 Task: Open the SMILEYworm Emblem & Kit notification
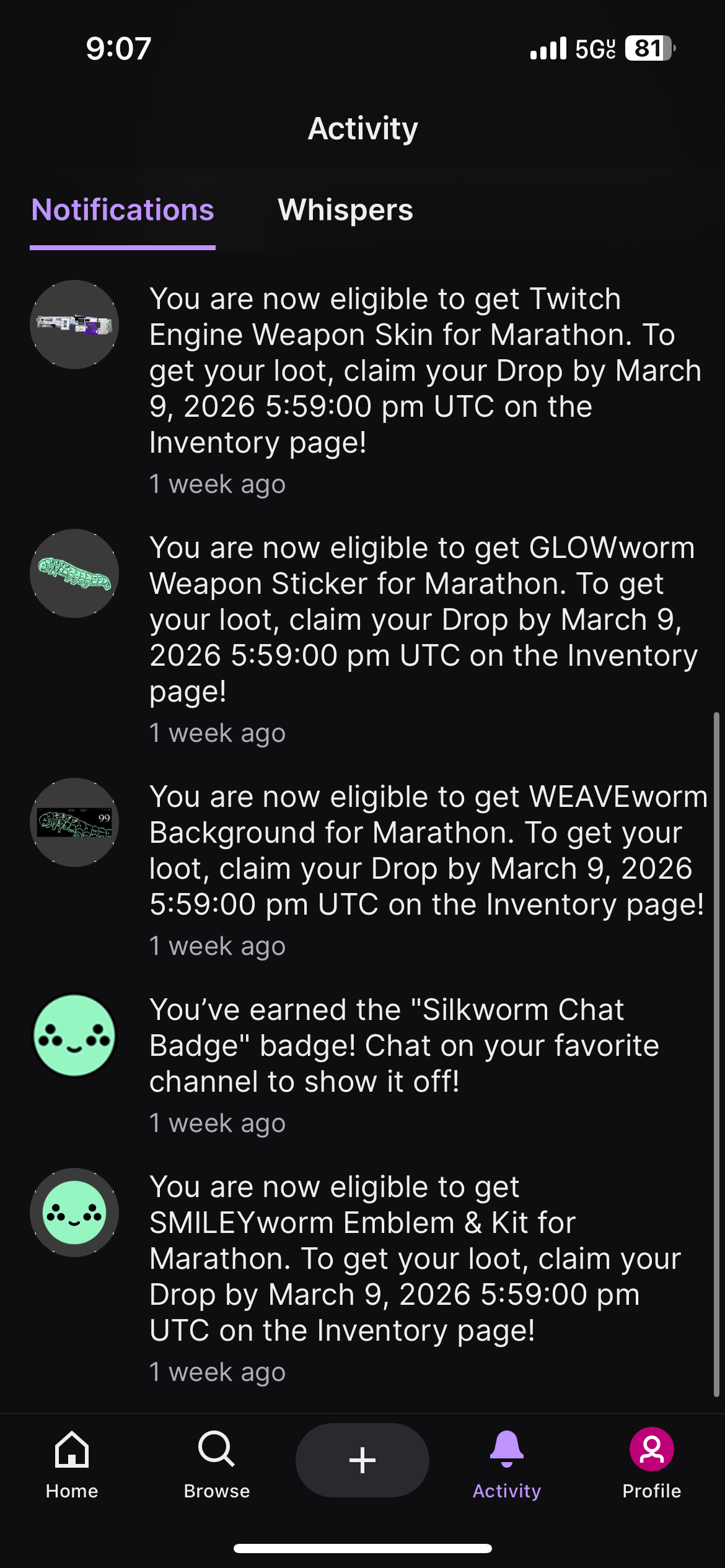(414, 1258)
